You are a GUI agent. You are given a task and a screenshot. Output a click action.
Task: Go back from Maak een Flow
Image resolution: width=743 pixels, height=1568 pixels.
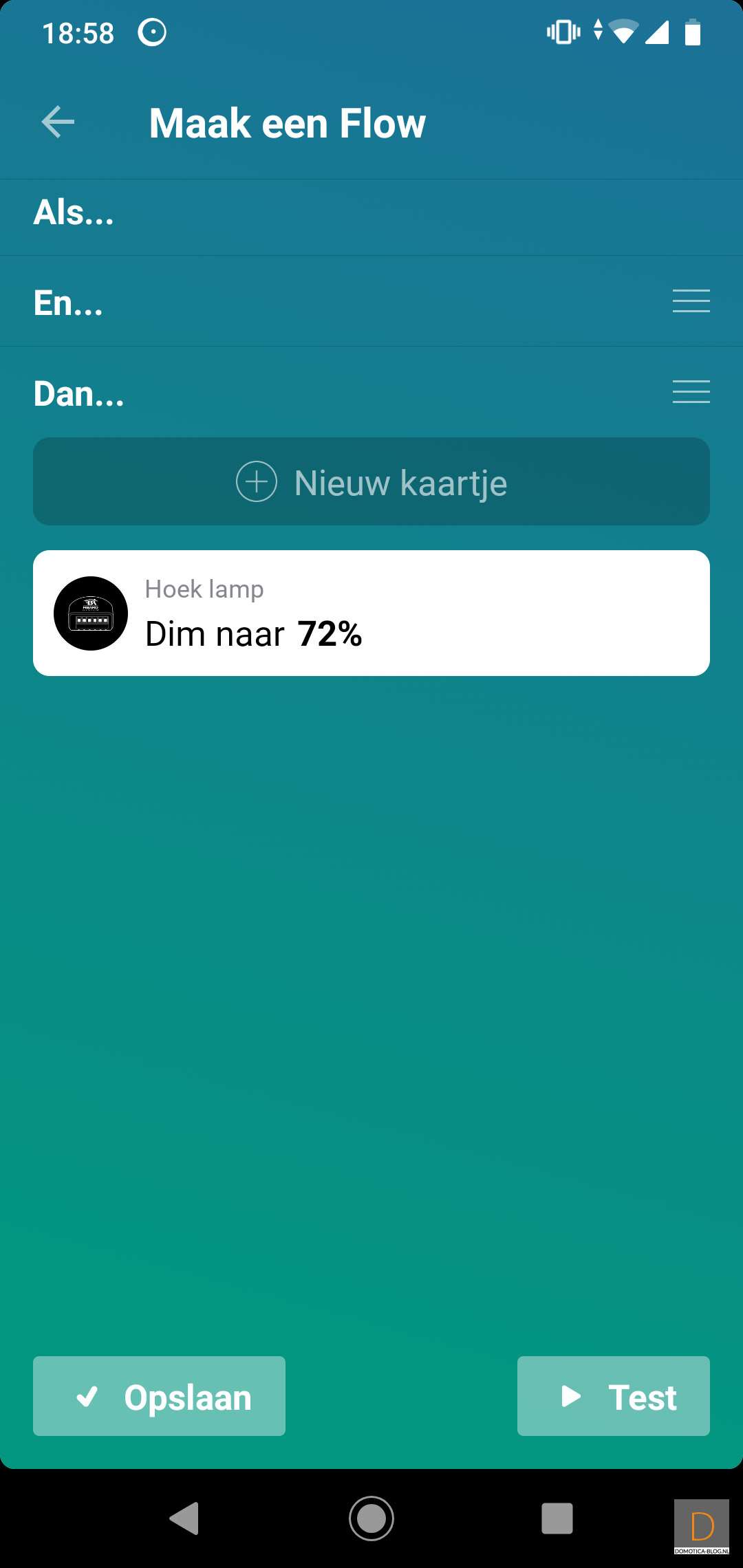click(58, 122)
